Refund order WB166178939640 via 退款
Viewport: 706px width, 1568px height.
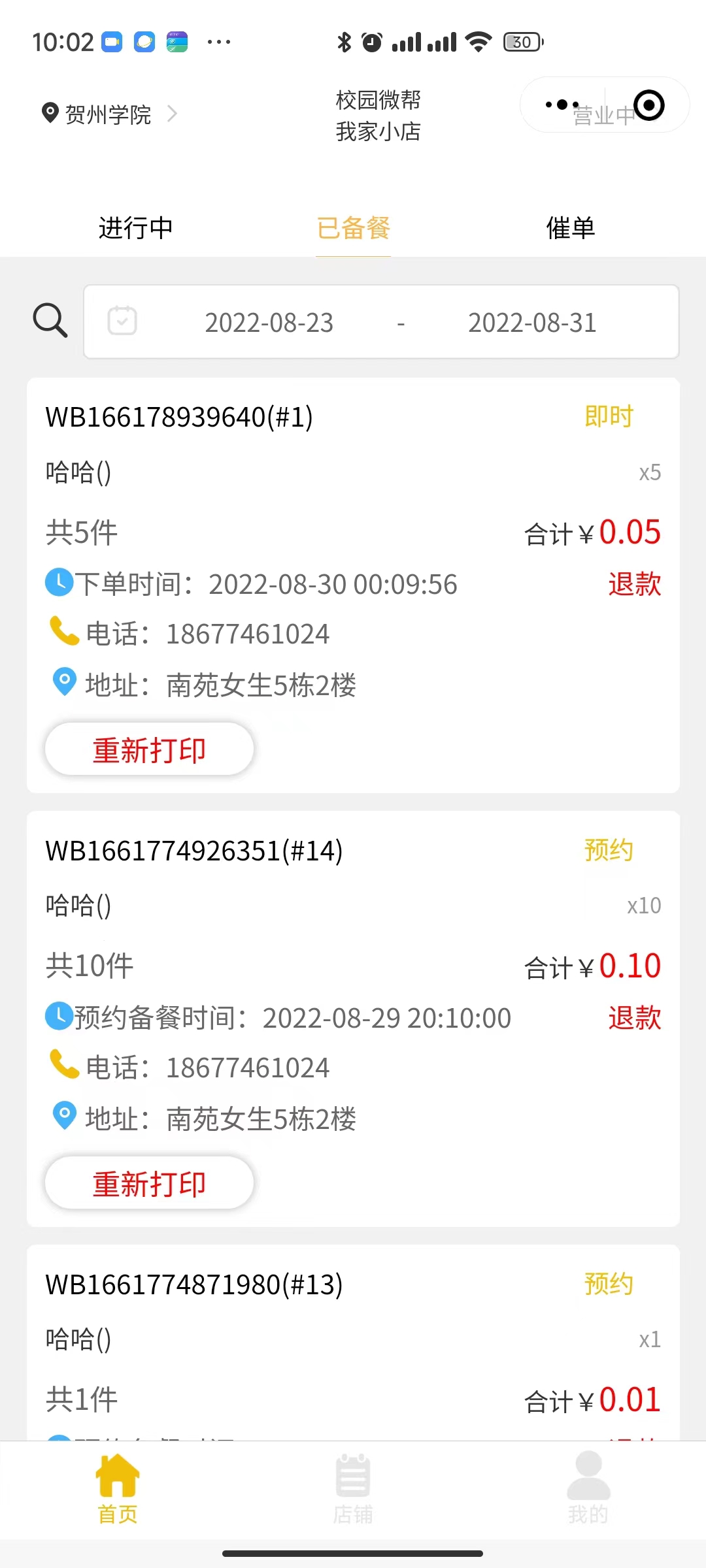point(634,584)
